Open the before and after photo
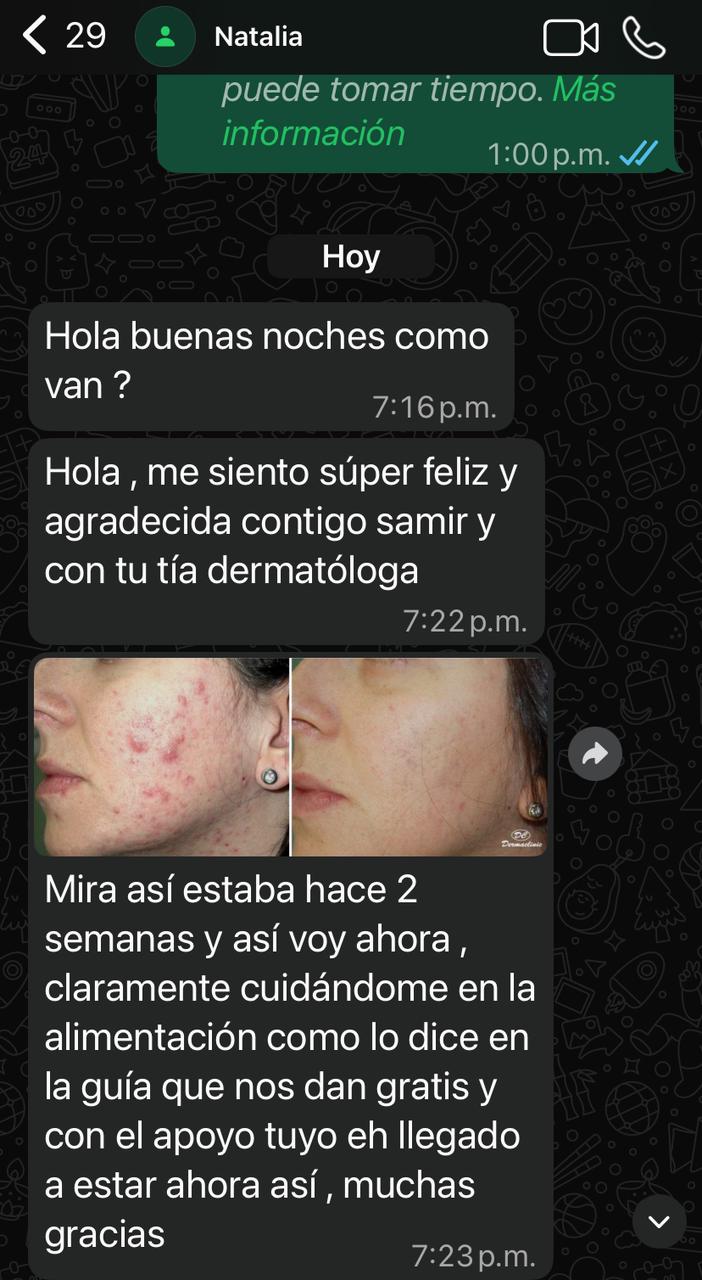The width and height of the screenshot is (702, 1280). (291, 756)
